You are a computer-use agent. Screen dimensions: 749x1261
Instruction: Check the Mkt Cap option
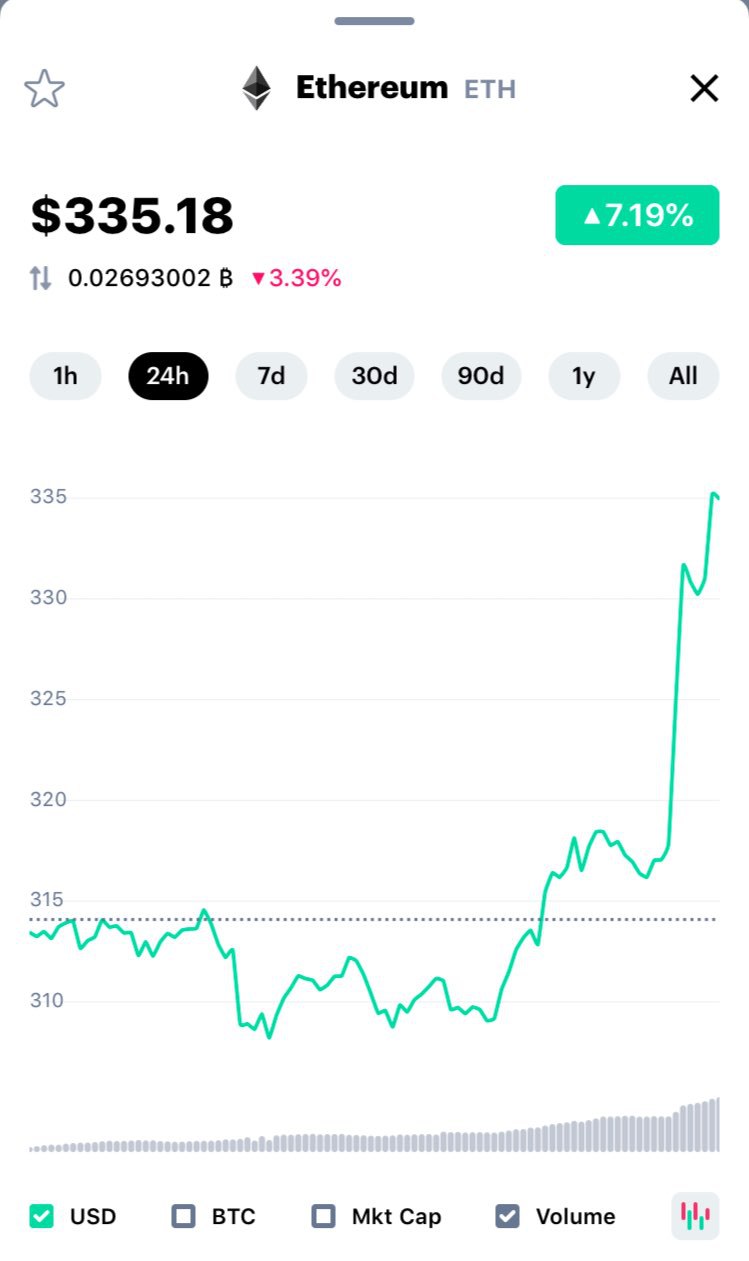tap(324, 1216)
